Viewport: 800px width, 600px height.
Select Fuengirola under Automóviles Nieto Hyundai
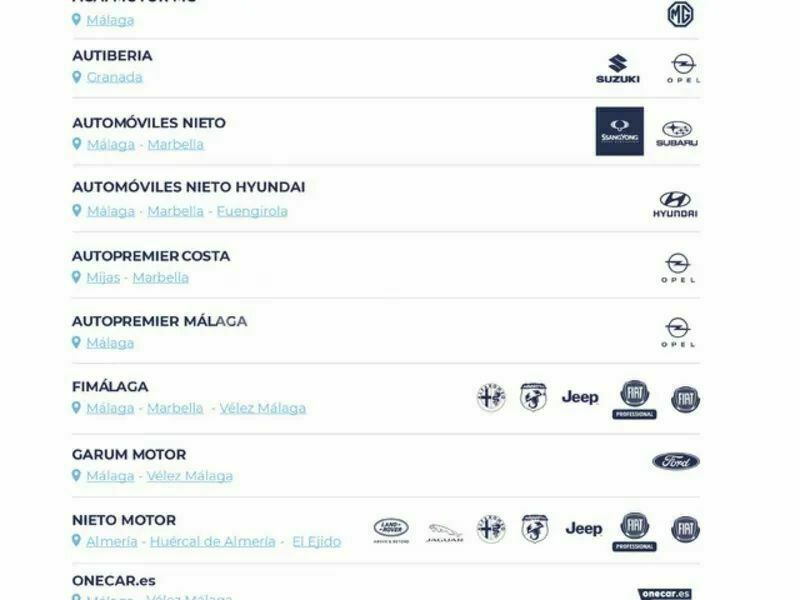tap(252, 211)
